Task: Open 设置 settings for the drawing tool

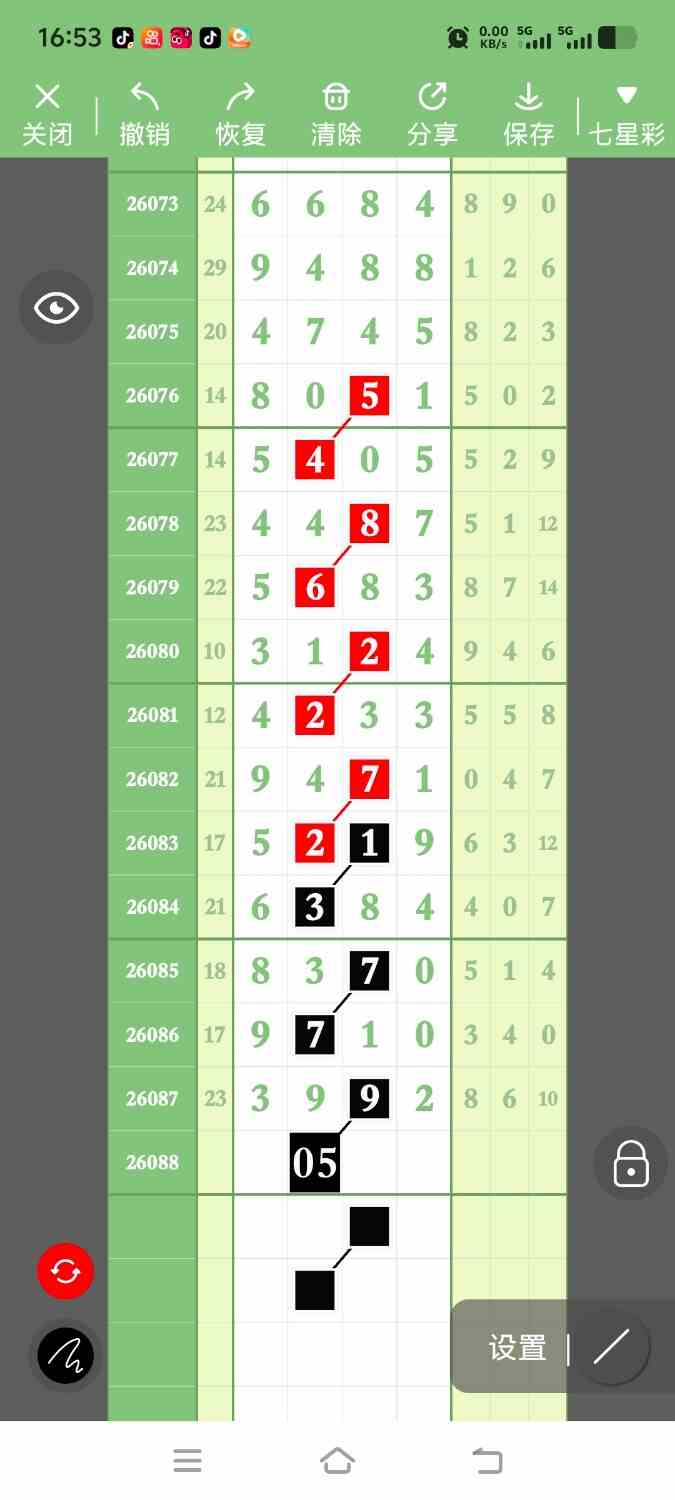Action: (517, 1348)
